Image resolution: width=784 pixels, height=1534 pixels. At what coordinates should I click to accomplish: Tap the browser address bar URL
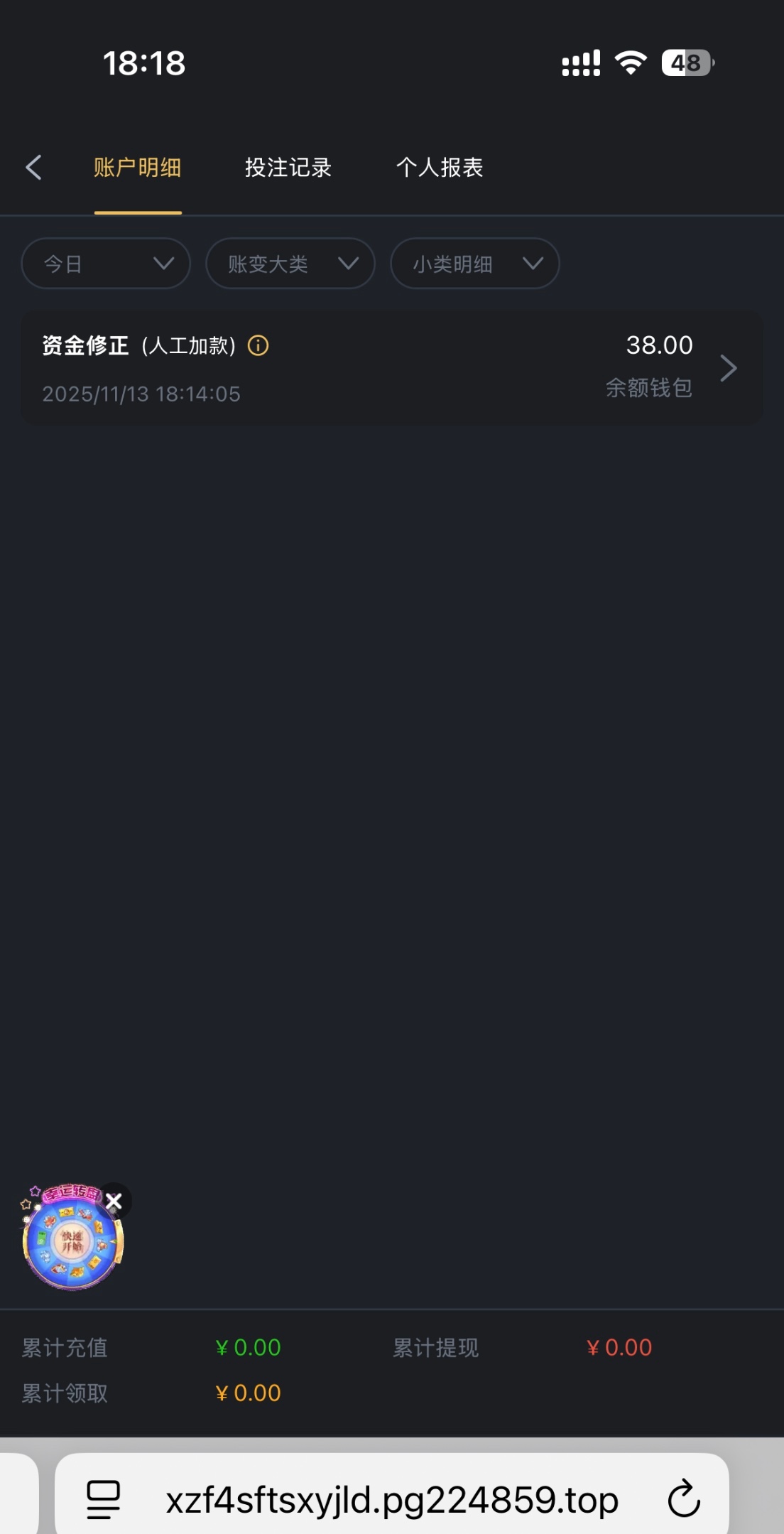tap(392, 1499)
